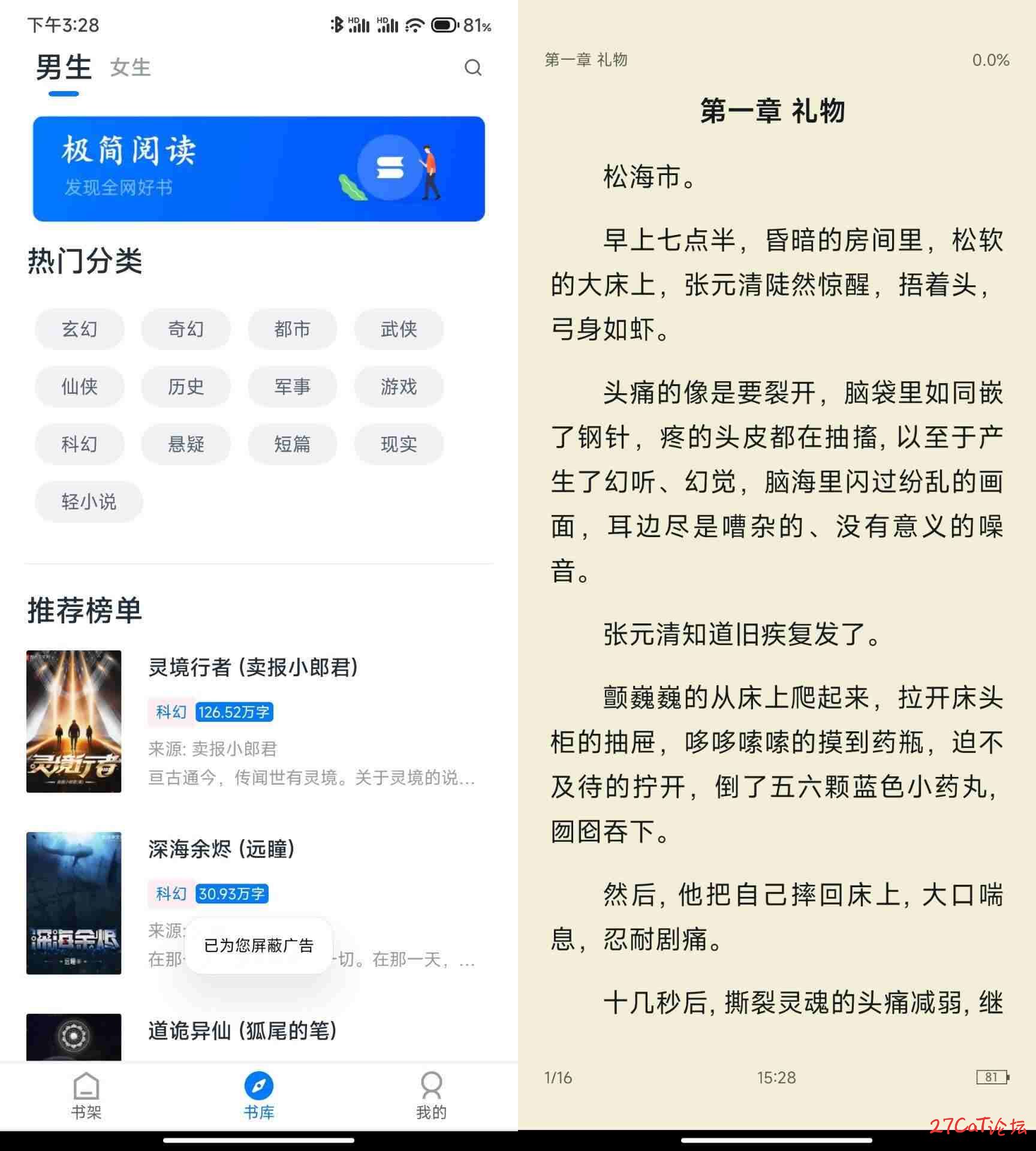Open the book 道诡异仙

[242, 1031]
